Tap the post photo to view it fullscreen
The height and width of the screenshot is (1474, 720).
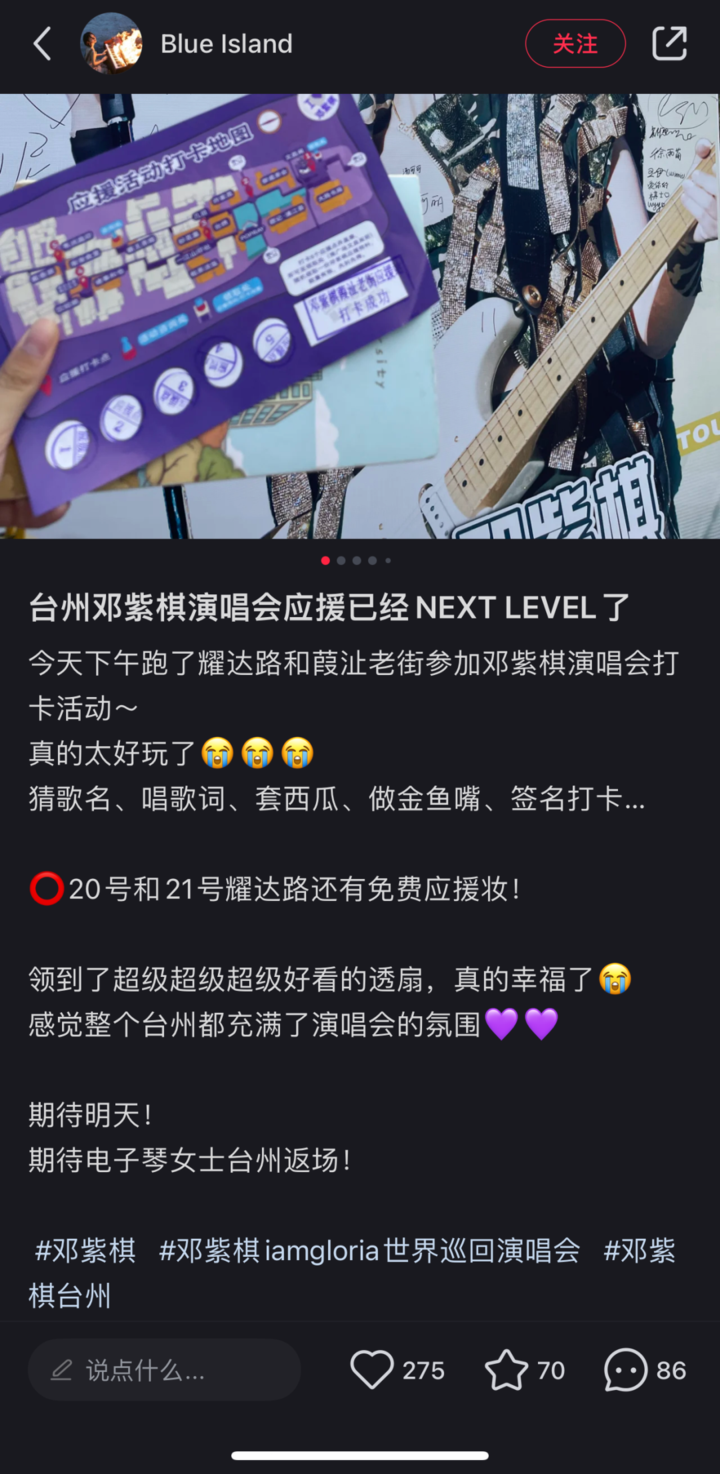[x=360, y=315]
